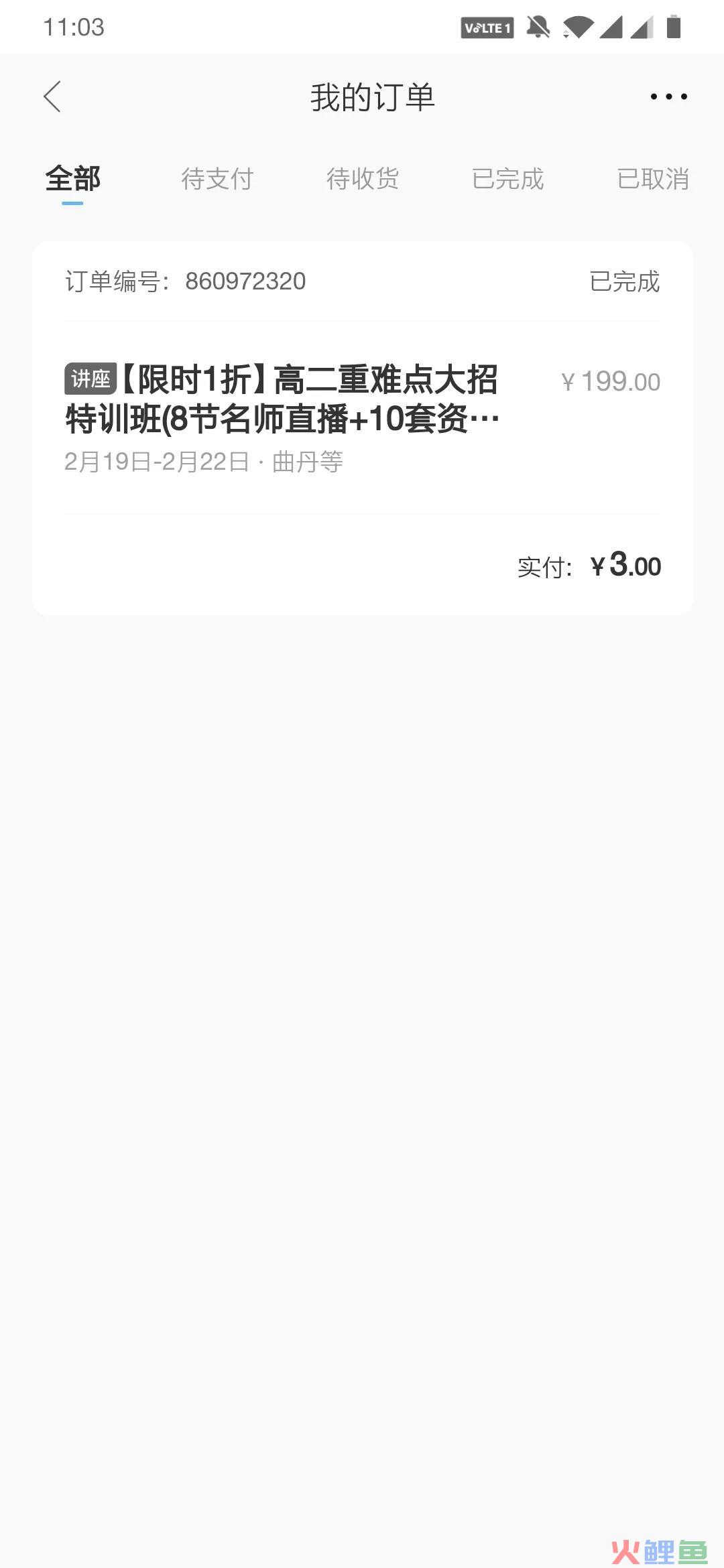Switch to the 待收货 tab
724x1568 pixels.
(363, 179)
